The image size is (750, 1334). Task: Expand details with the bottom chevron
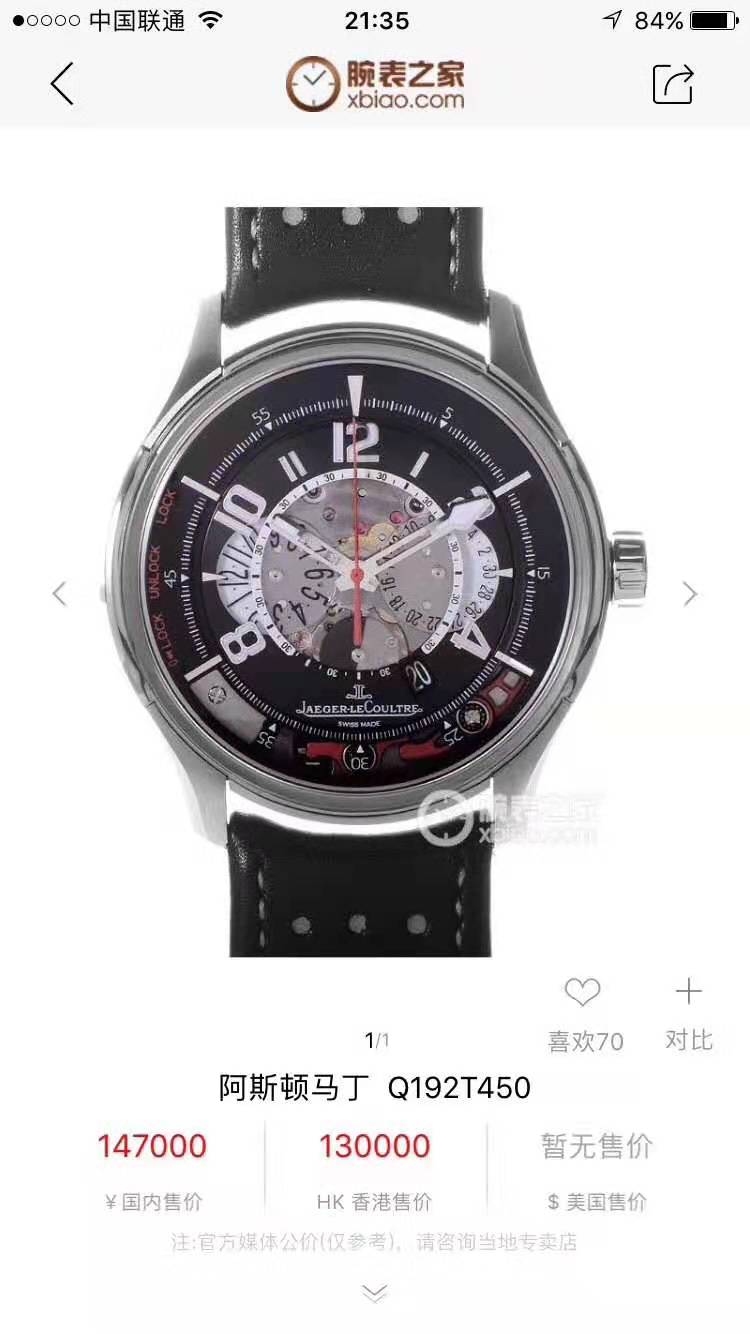tap(374, 1294)
